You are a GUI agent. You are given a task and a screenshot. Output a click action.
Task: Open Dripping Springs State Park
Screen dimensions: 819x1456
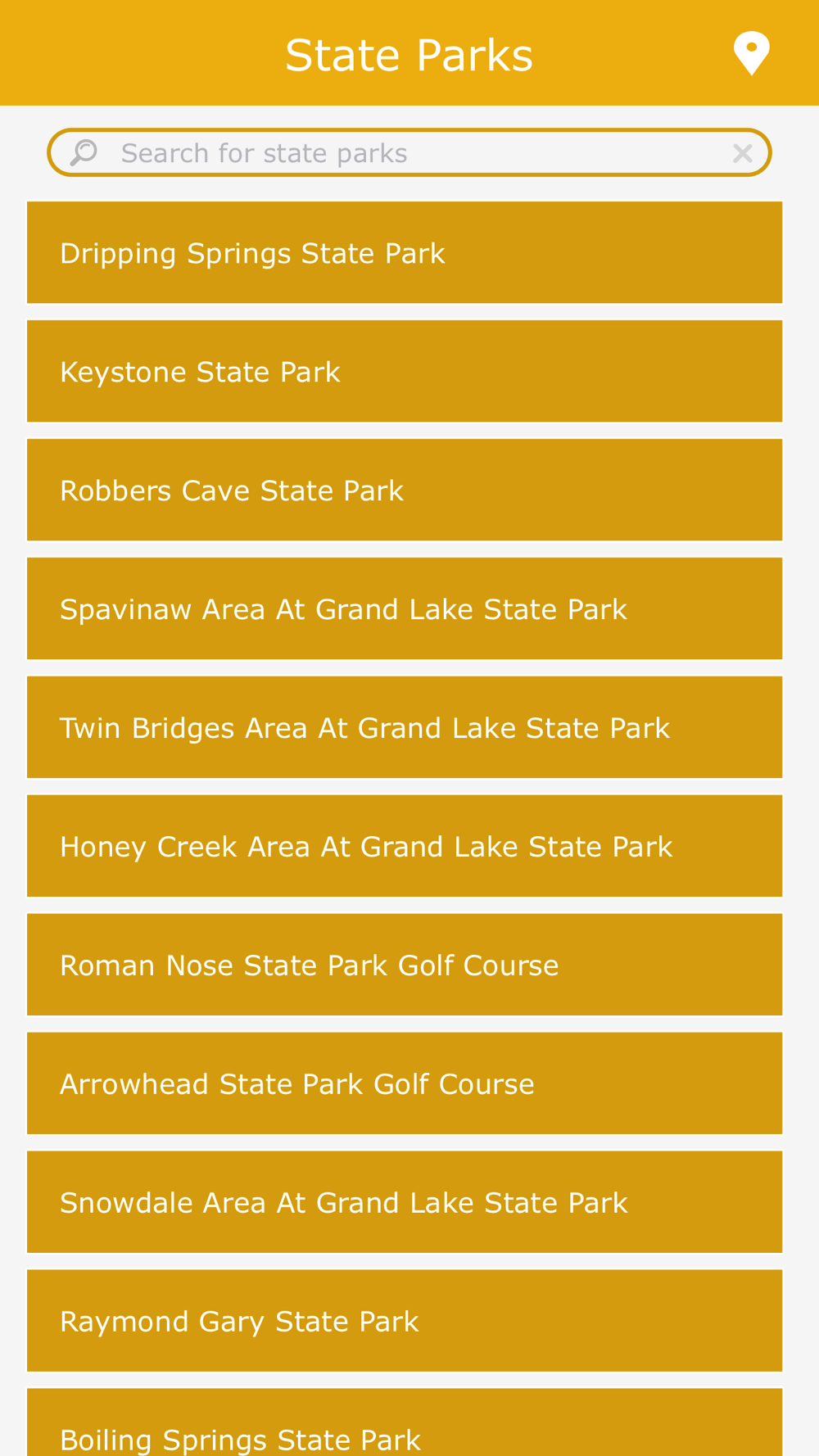pos(405,252)
